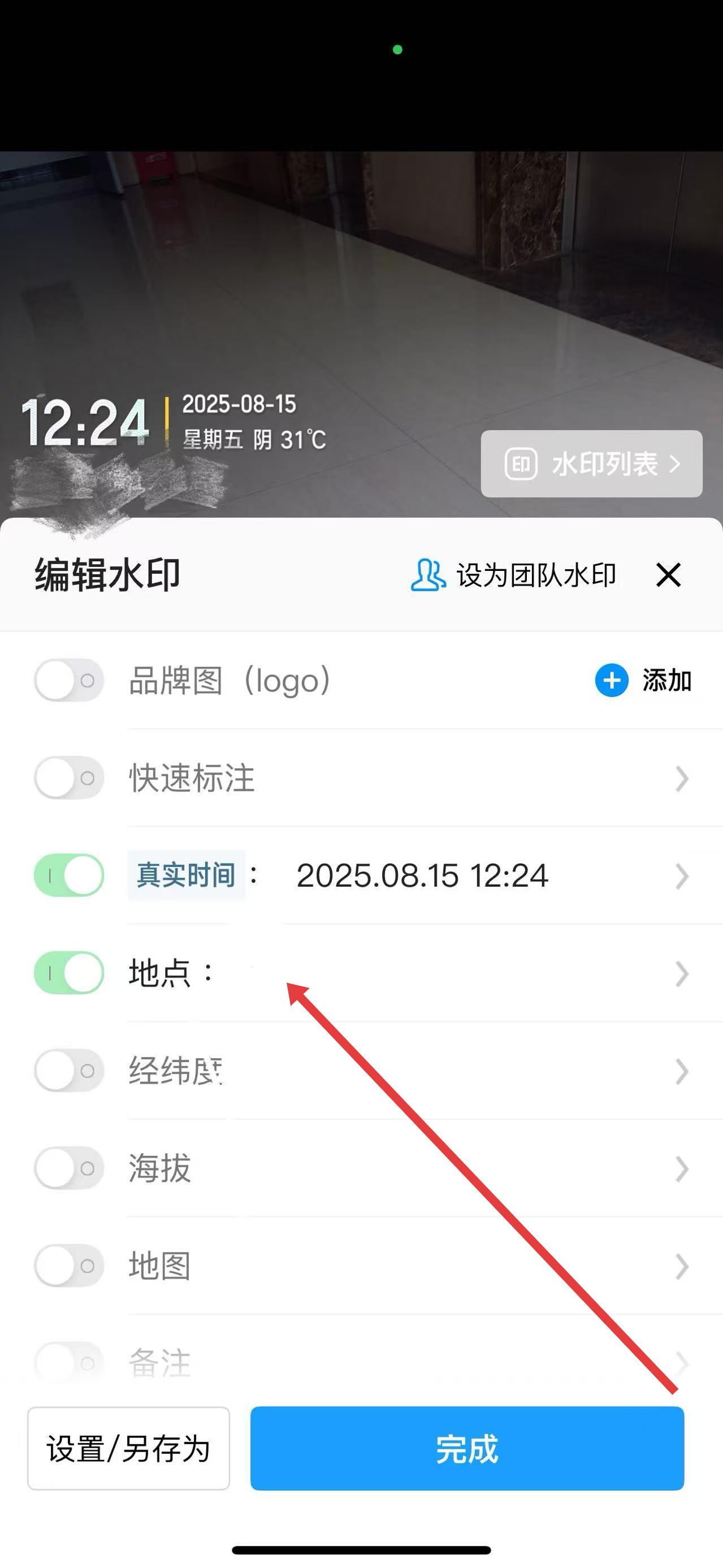The image size is (723, 1568).
Task: Disable the 真实时间 toggle
Action: pyautogui.click(x=69, y=876)
